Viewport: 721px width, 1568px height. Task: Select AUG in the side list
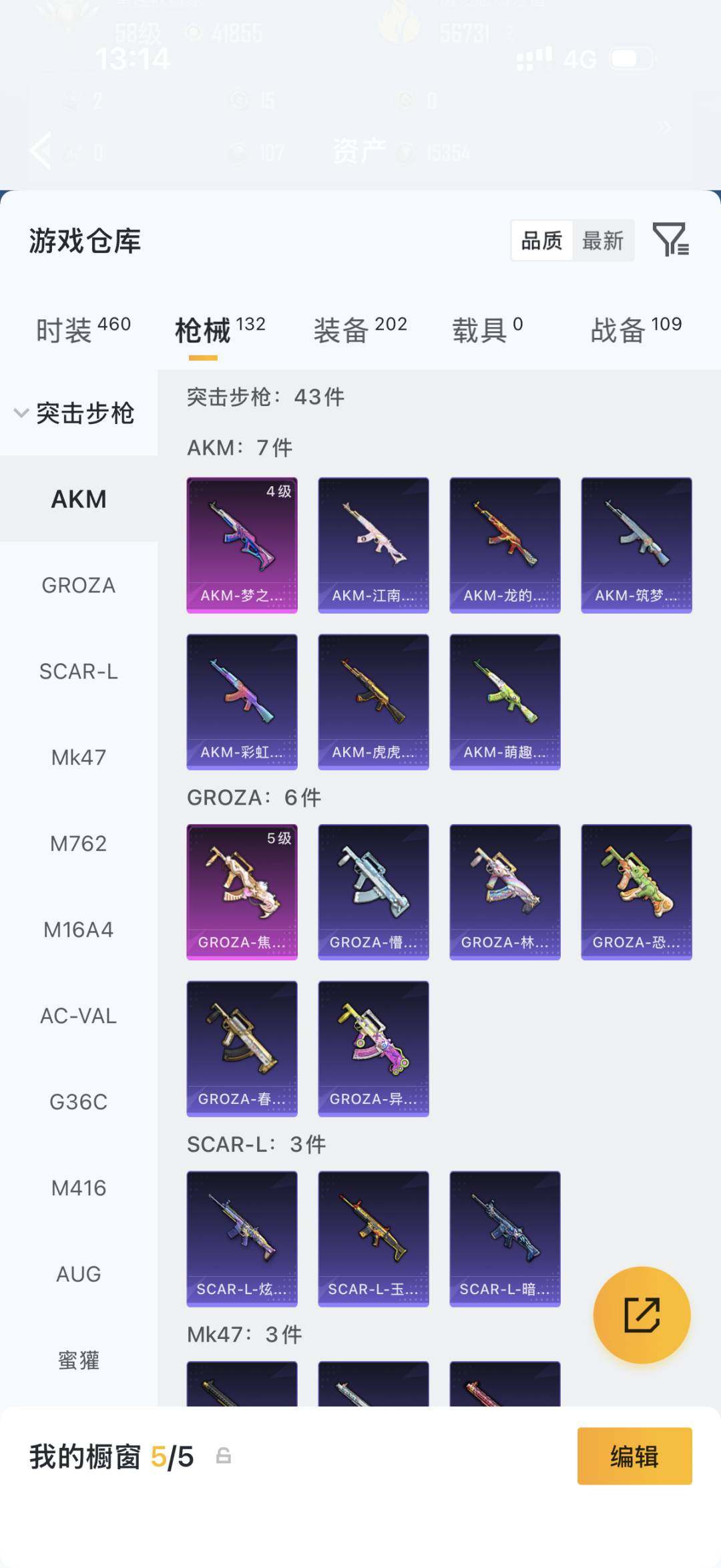pyautogui.click(x=79, y=1275)
